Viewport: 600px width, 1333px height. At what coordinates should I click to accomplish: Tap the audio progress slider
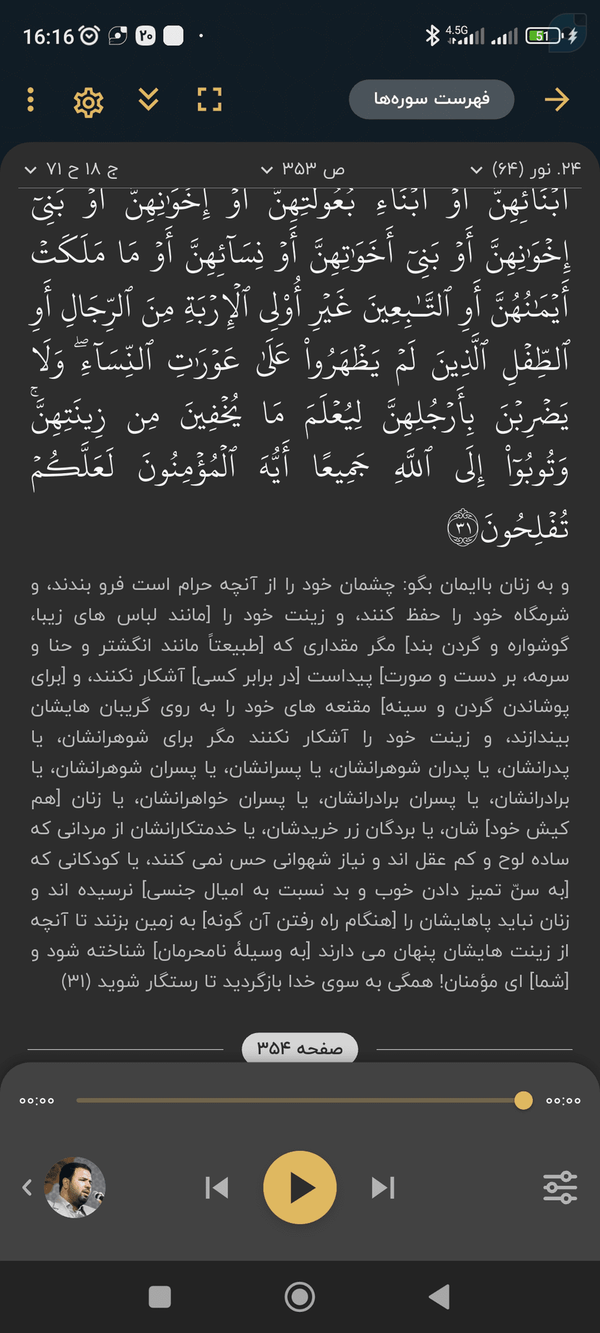pos(300,1101)
